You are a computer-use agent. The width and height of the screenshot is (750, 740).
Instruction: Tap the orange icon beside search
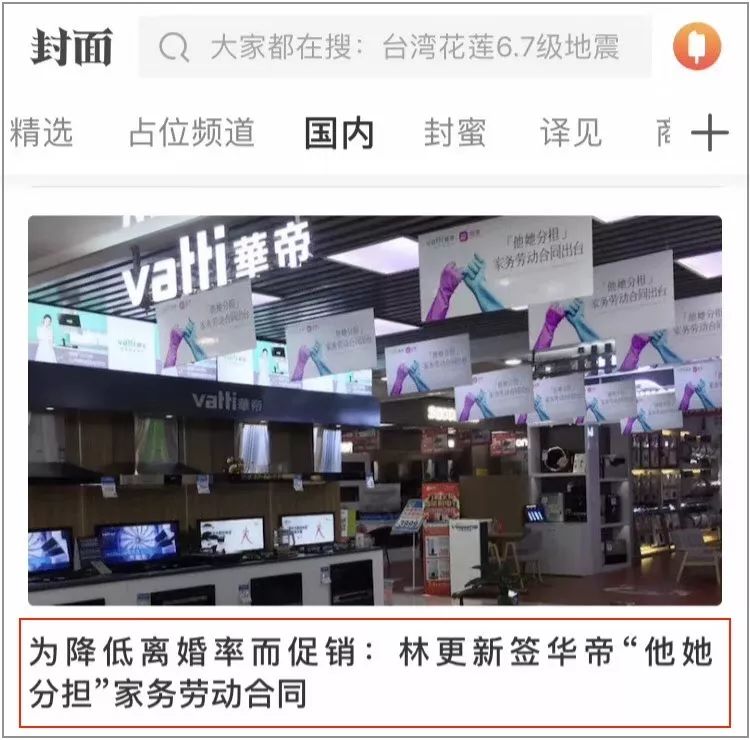[696, 46]
